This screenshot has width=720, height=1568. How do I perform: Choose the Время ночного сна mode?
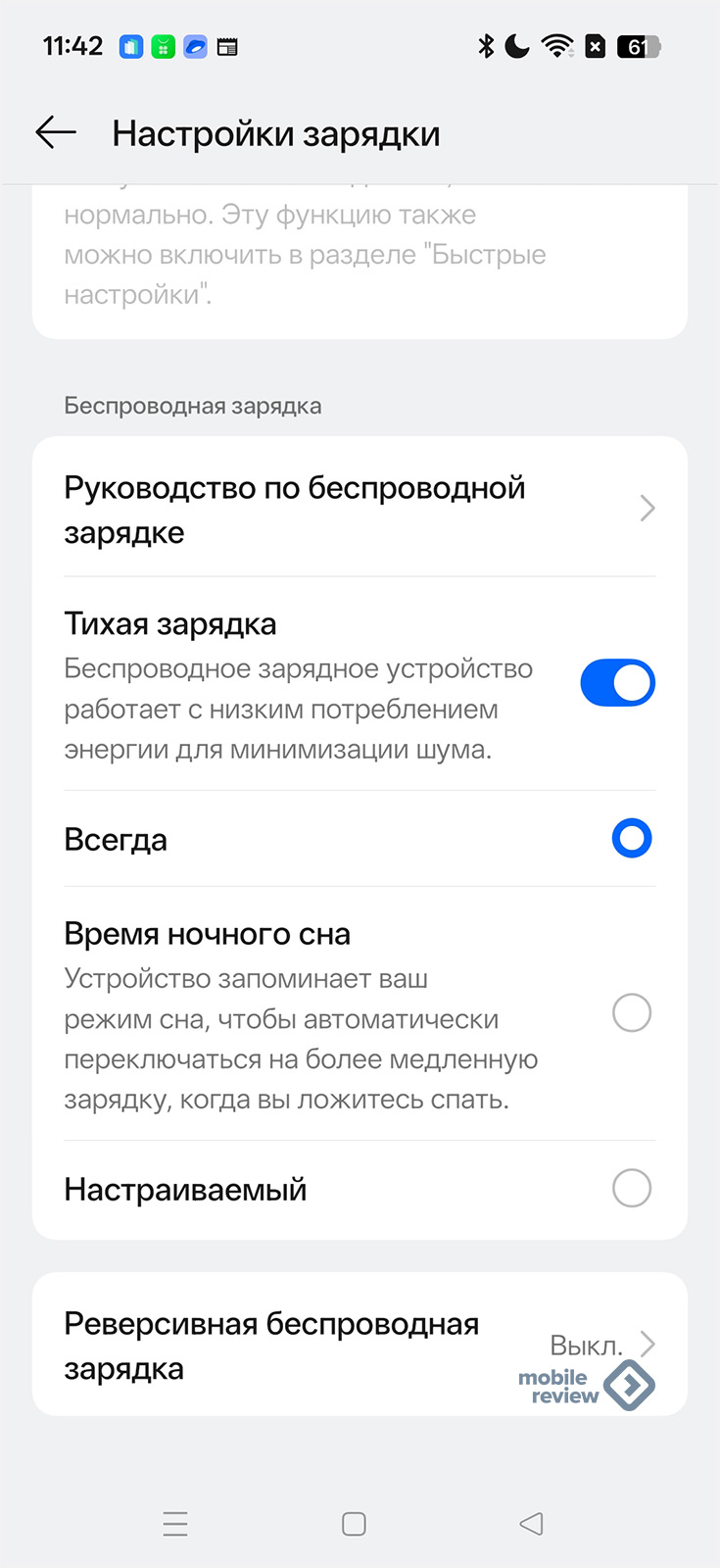(631, 1013)
